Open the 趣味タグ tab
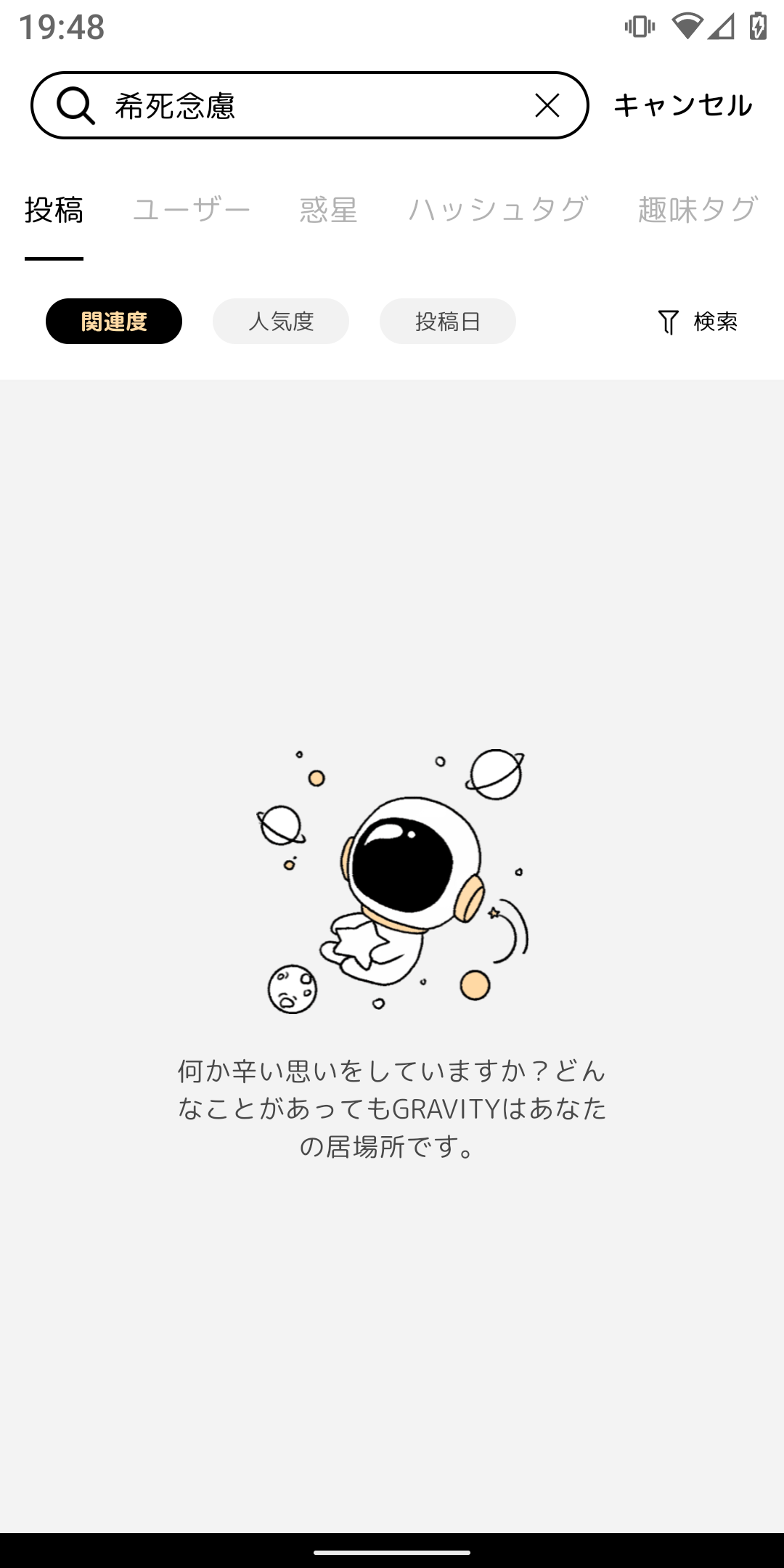This screenshot has height=1568, width=784. [698, 211]
